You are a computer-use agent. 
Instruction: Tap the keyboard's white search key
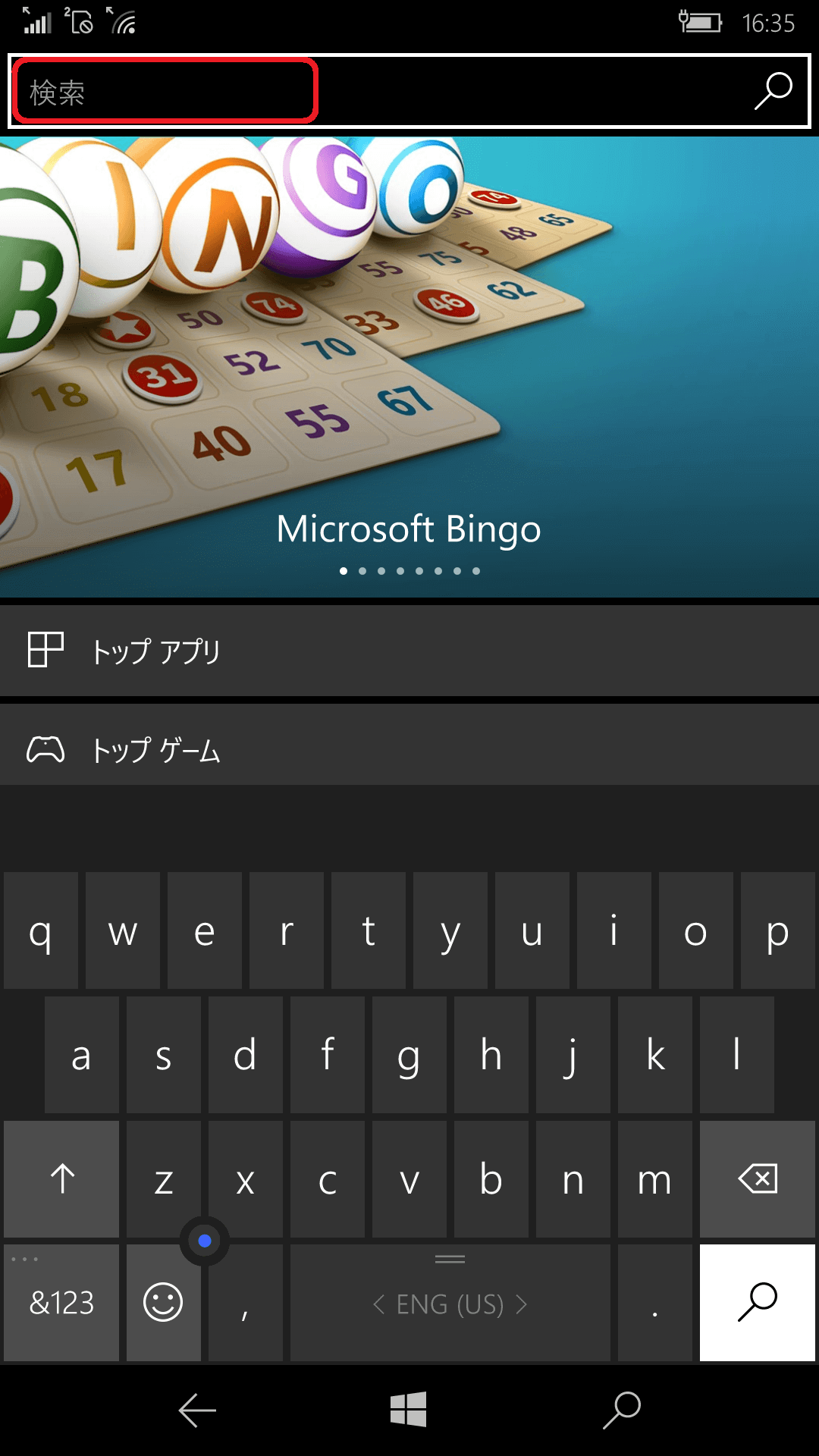coord(757,1303)
